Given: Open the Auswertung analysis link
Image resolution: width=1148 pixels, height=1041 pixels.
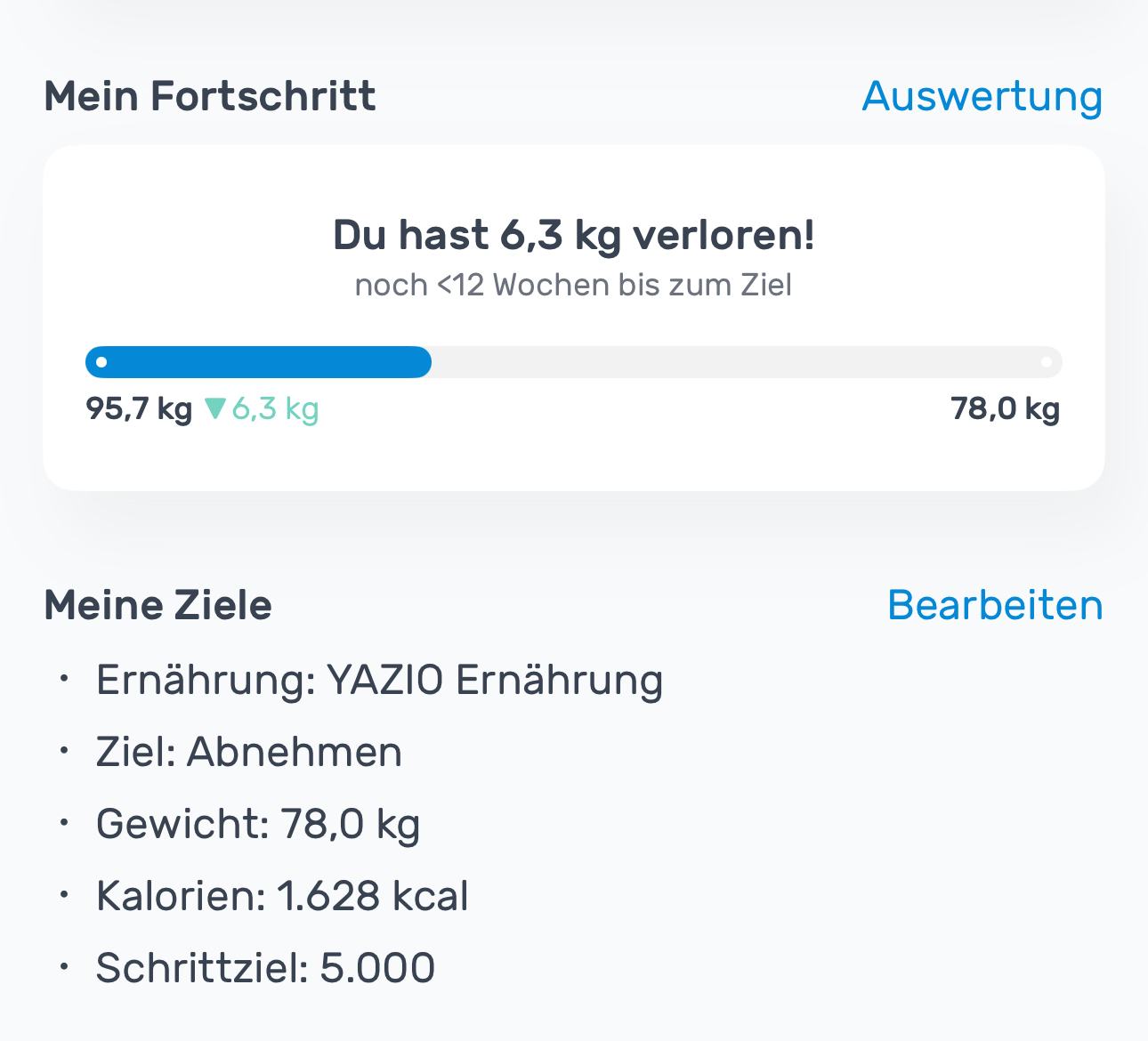Looking at the screenshot, I should [982, 96].
